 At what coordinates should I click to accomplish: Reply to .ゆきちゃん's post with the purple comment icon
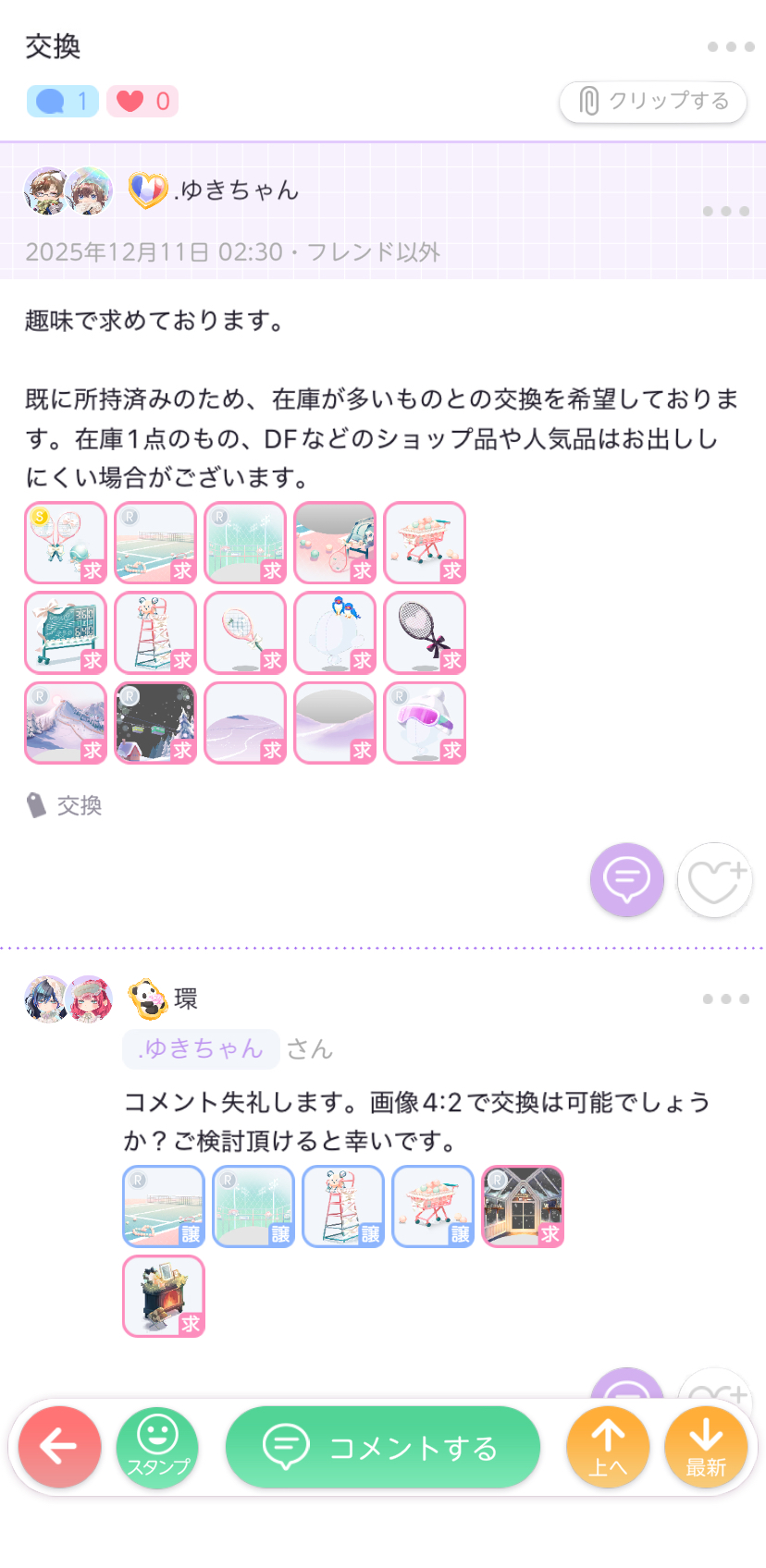[626, 879]
